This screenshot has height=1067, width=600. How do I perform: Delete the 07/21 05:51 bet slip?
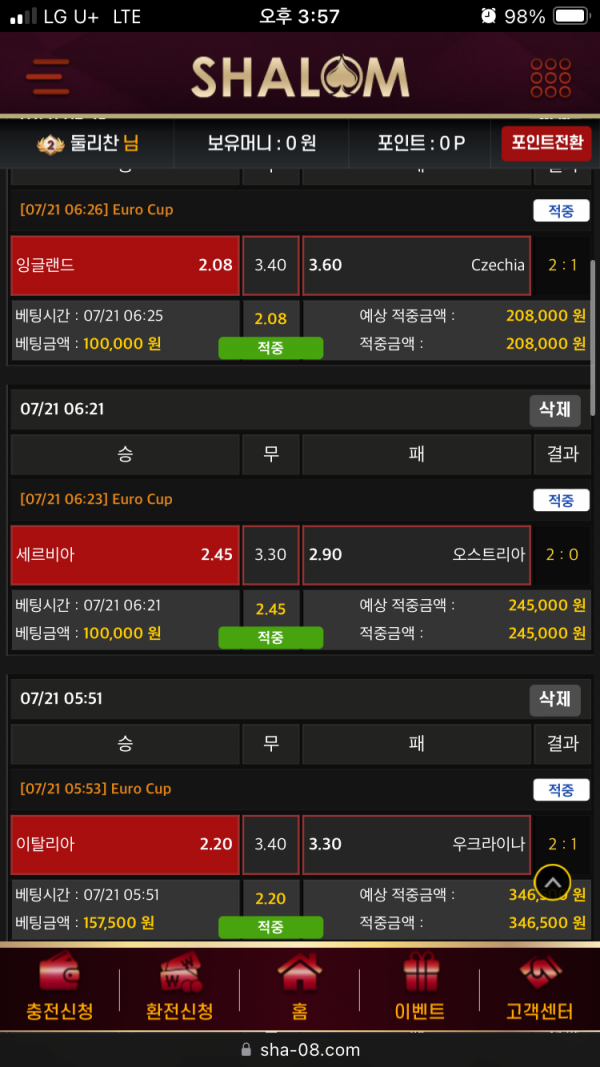554,699
